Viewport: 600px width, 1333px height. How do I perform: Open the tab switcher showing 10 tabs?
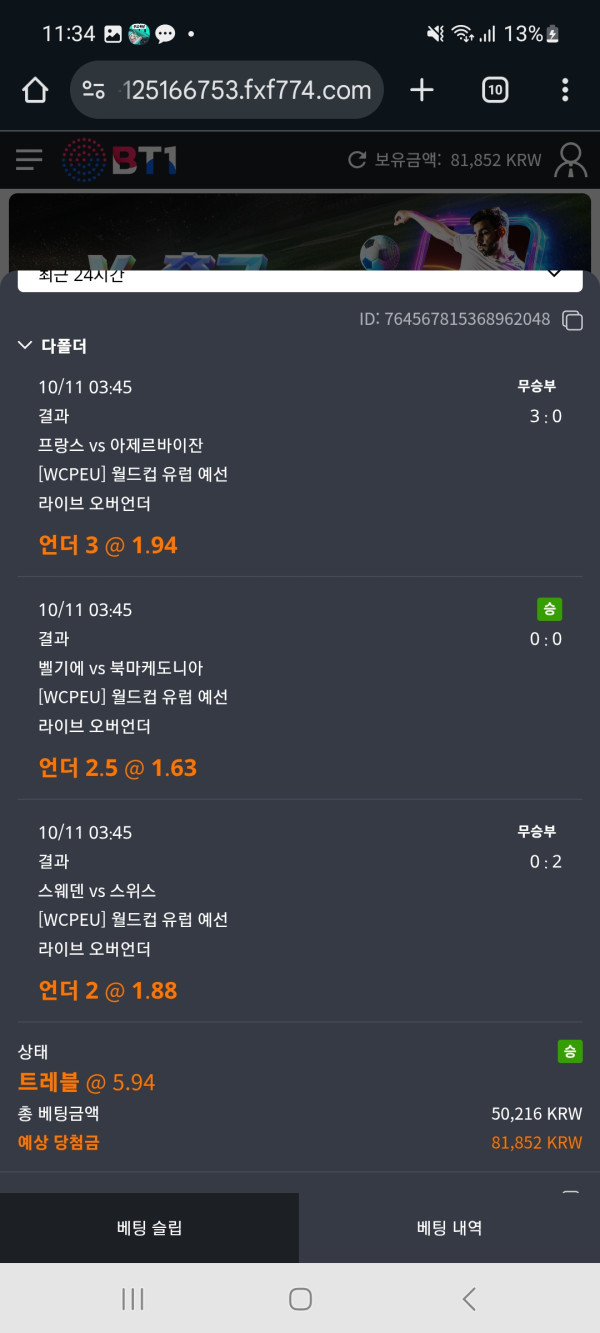pyautogui.click(x=494, y=91)
